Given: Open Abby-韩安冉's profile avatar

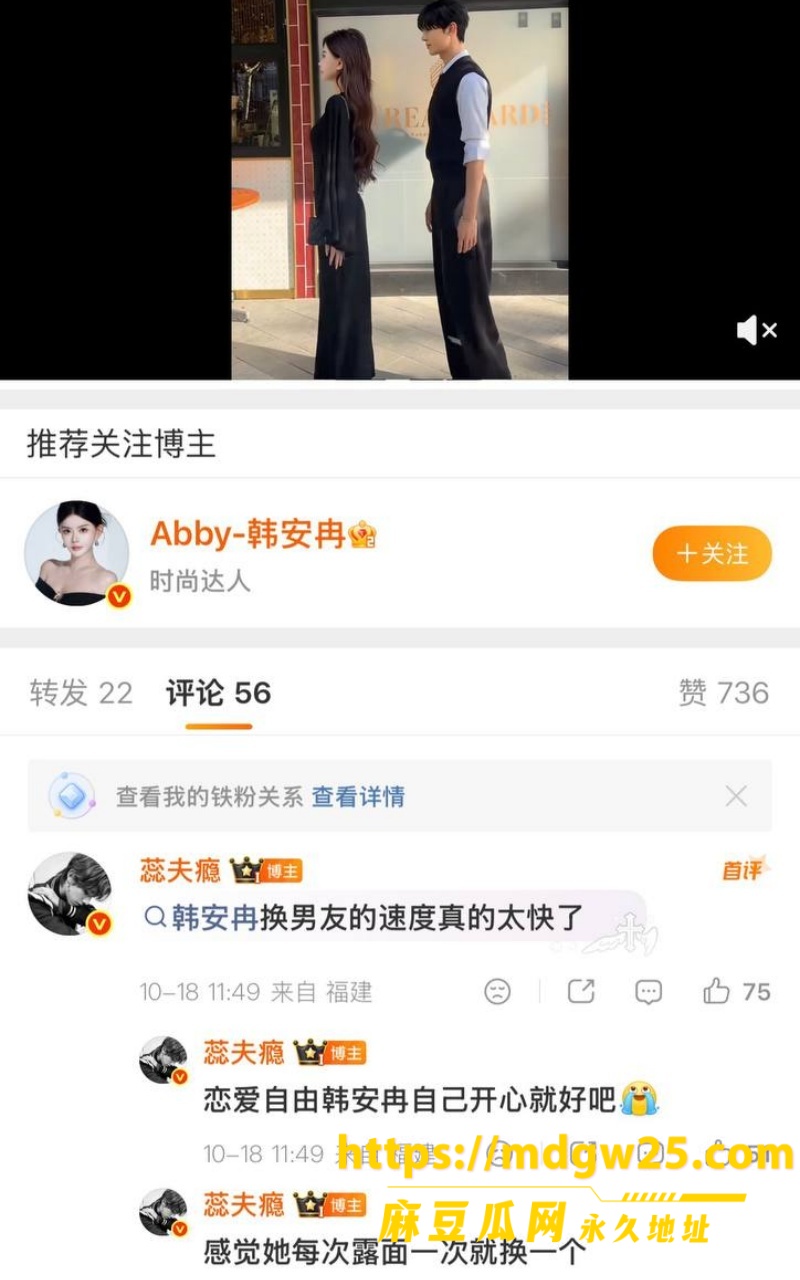Looking at the screenshot, I should [x=77, y=553].
